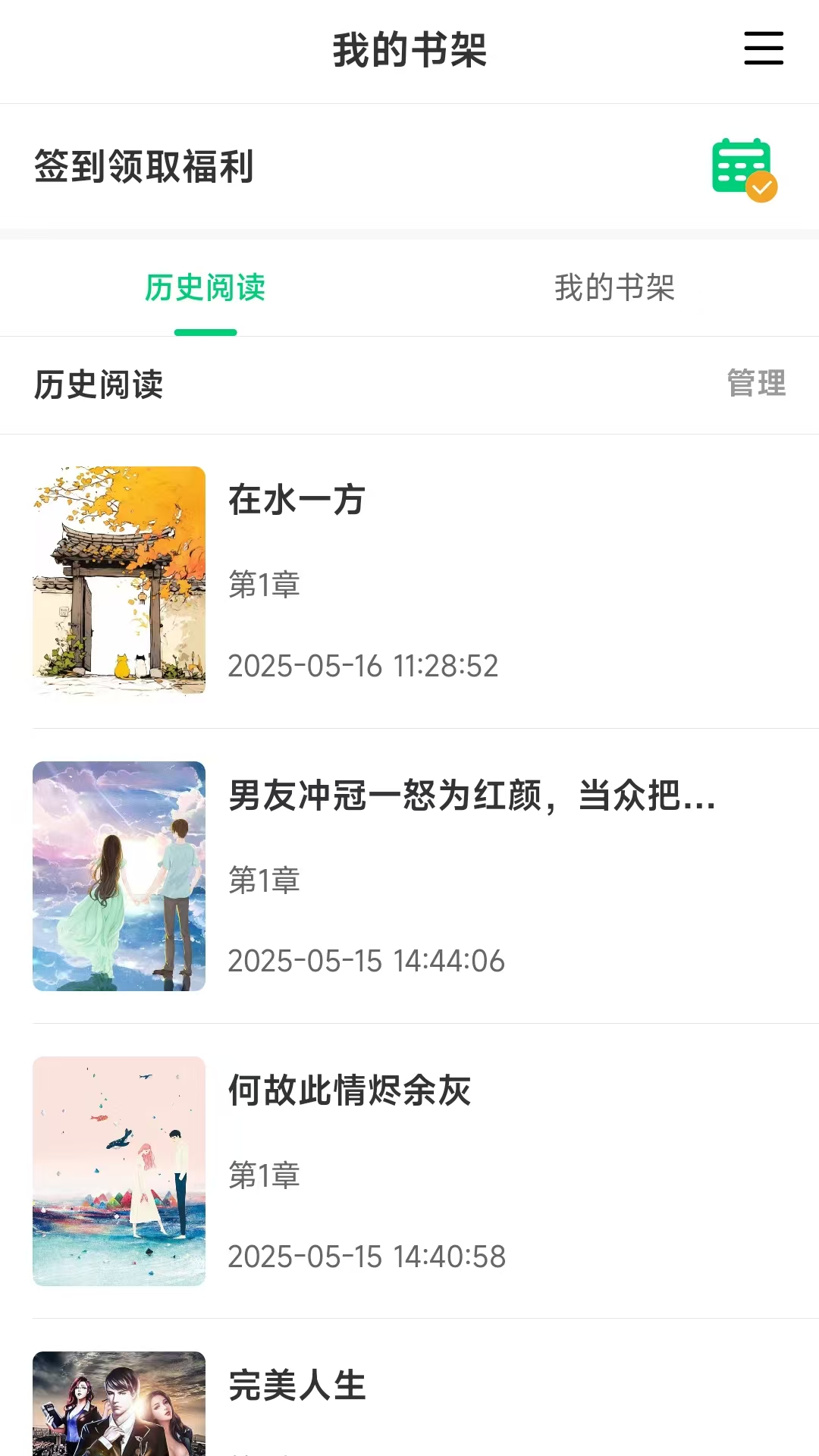This screenshot has width=819, height=1456.
Task: Switch to the 我的书架 tab
Action: (x=616, y=288)
